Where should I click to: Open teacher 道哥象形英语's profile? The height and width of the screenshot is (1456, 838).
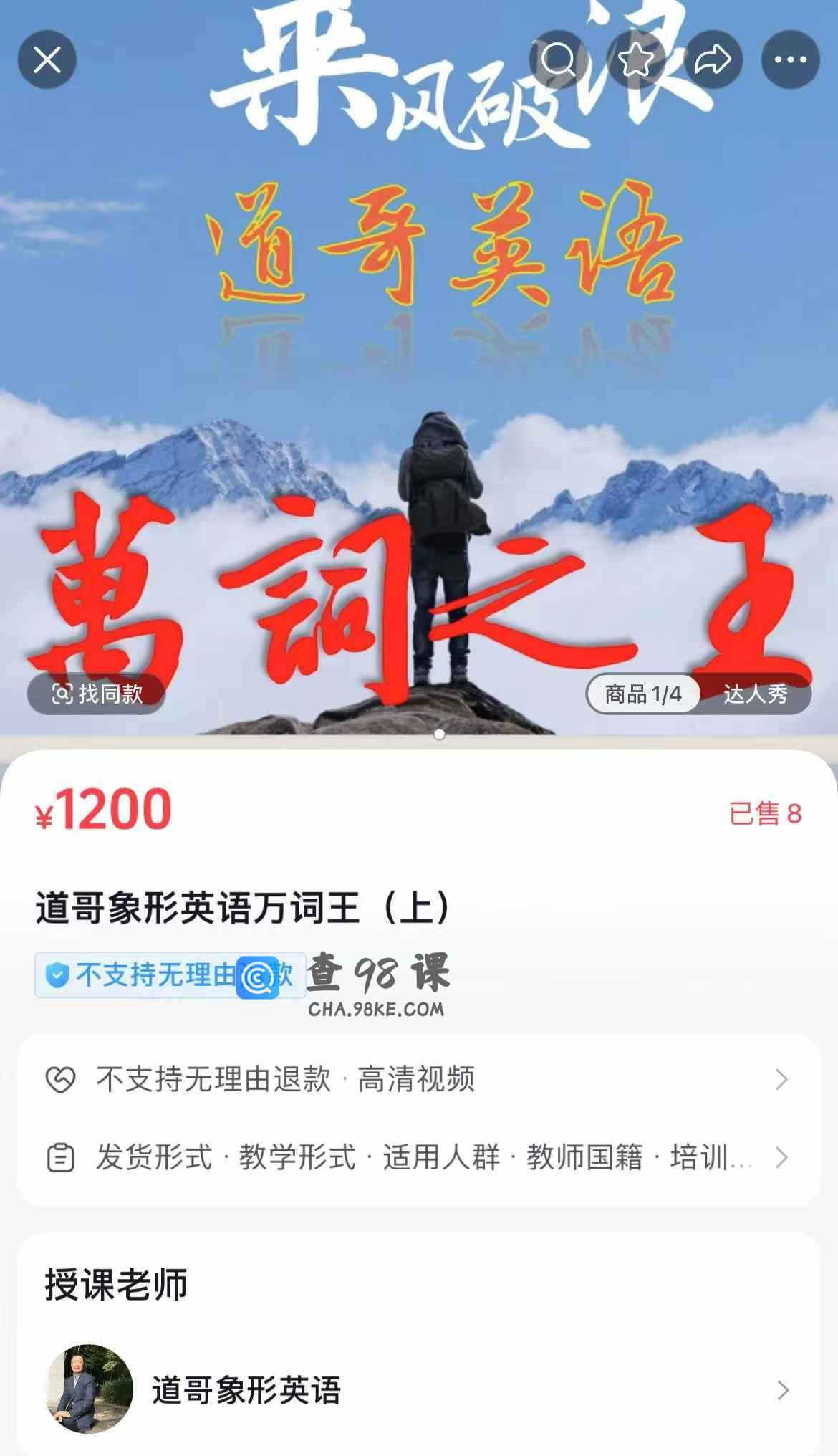click(419, 1390)
